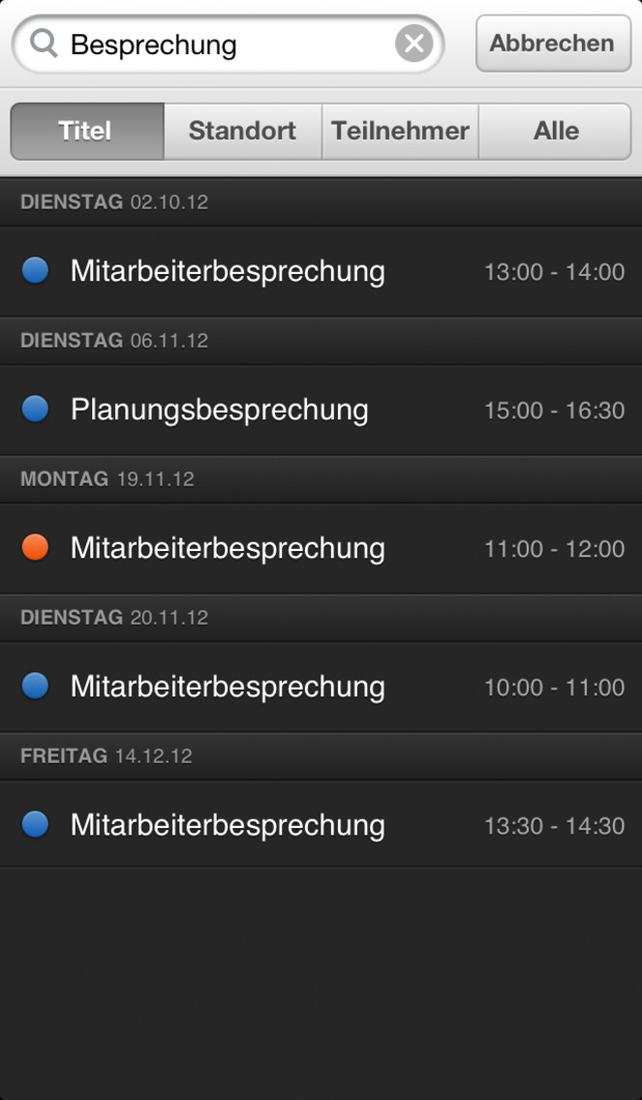Switch to the Teilnehmer filter
642x1100 pixels.
coord(400,131)
